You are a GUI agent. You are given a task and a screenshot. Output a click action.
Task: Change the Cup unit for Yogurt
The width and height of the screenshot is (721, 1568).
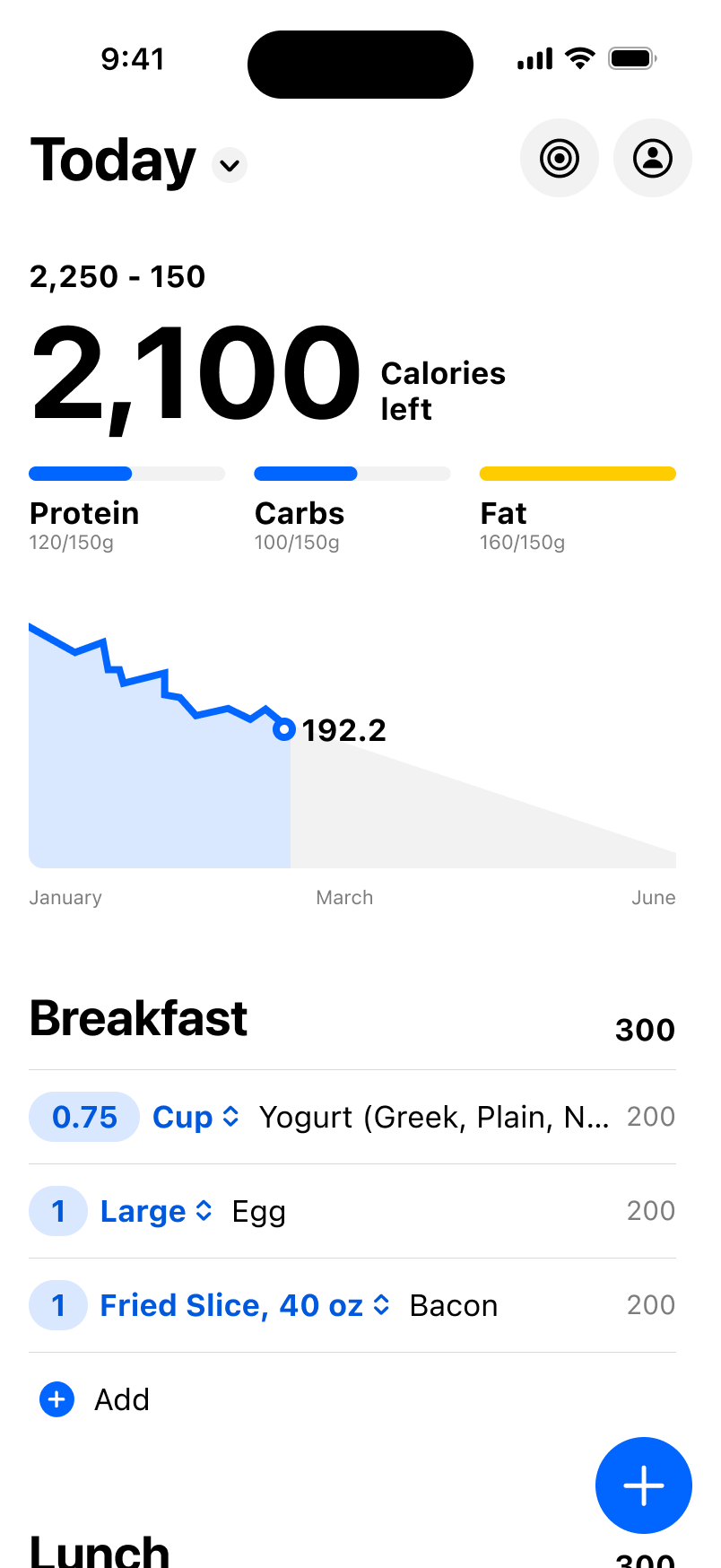(195, 1117)
